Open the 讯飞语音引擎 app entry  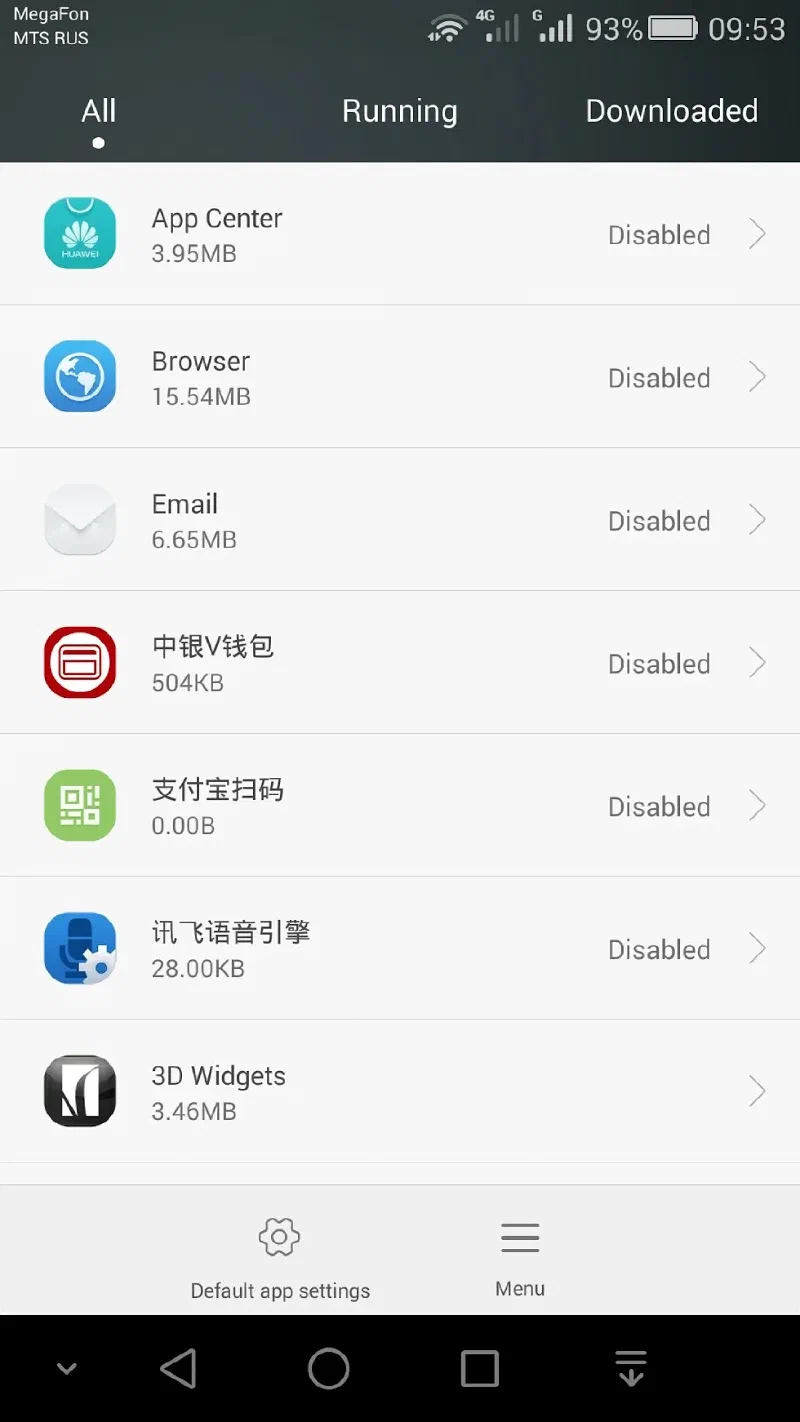point(400,949)
